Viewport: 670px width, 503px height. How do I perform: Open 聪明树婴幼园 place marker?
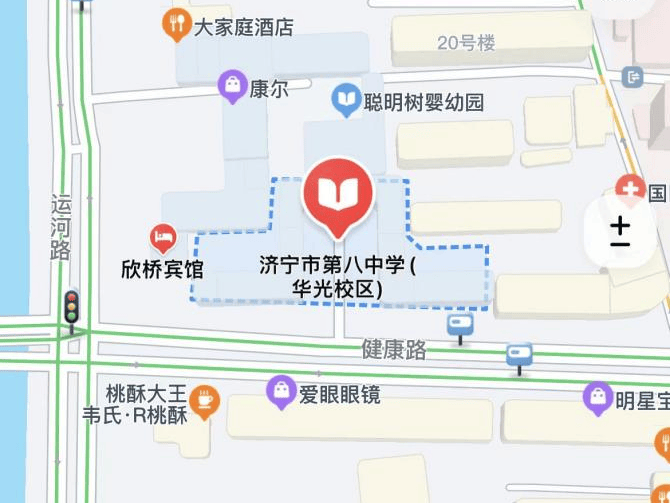coord(346,99)
